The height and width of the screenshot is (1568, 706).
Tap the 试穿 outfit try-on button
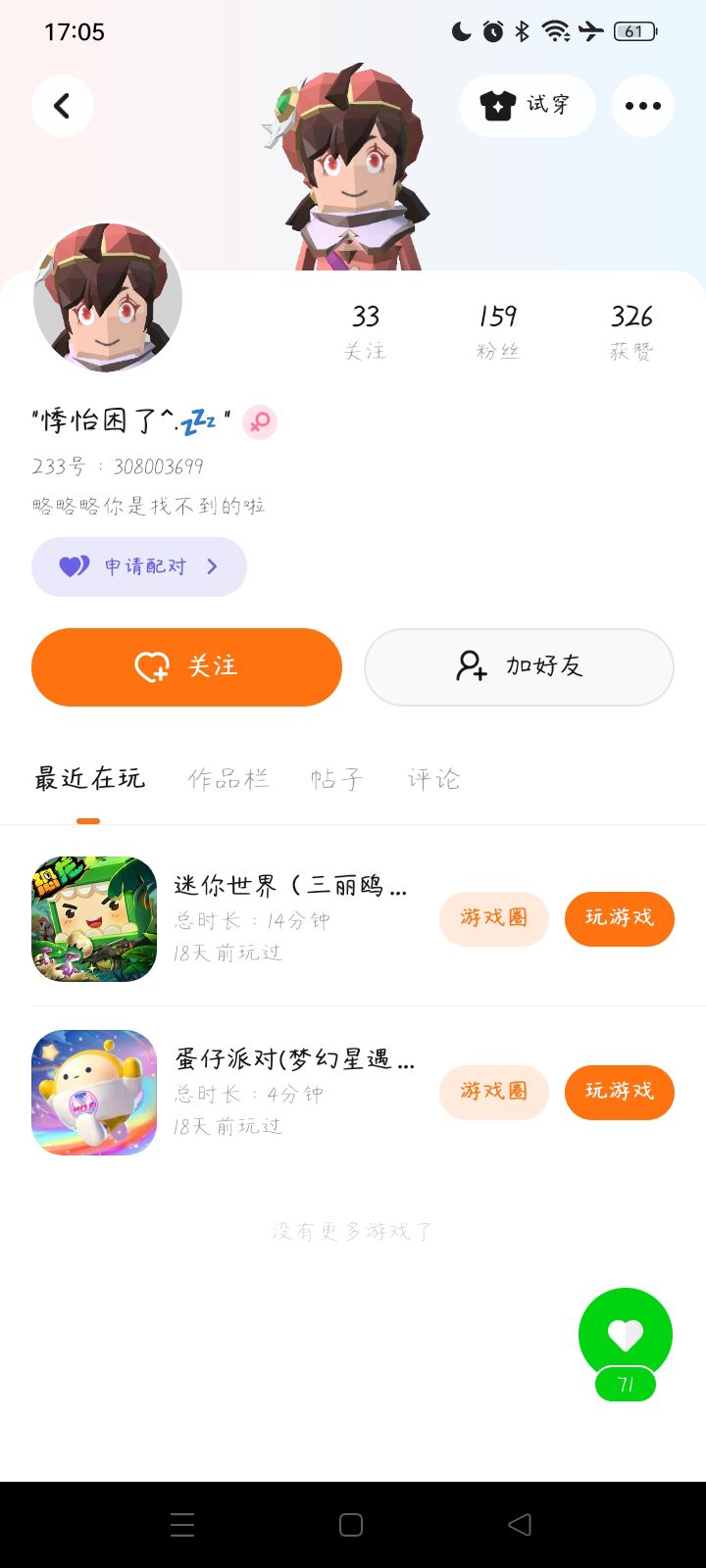[527, 106]
